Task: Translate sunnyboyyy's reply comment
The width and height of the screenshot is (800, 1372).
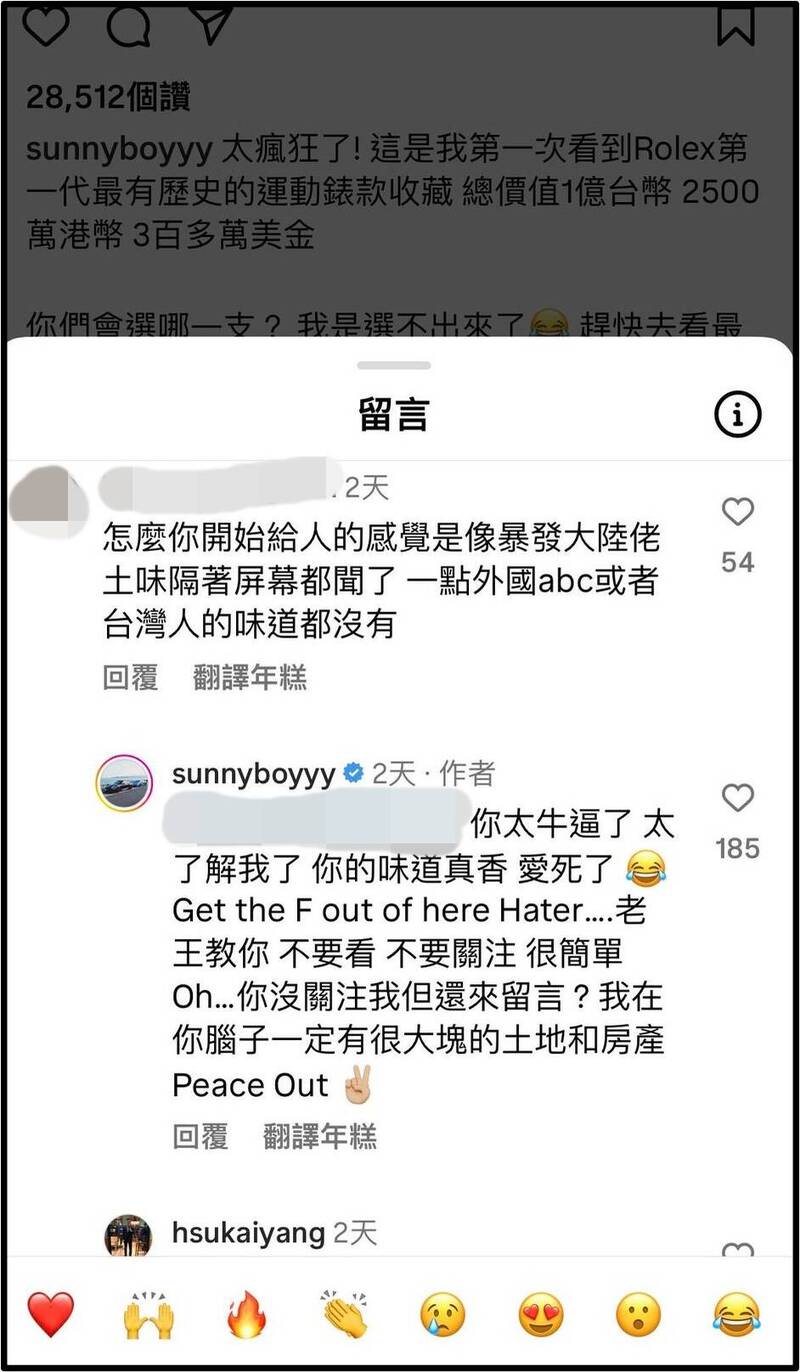Action: pos(320,1136)
